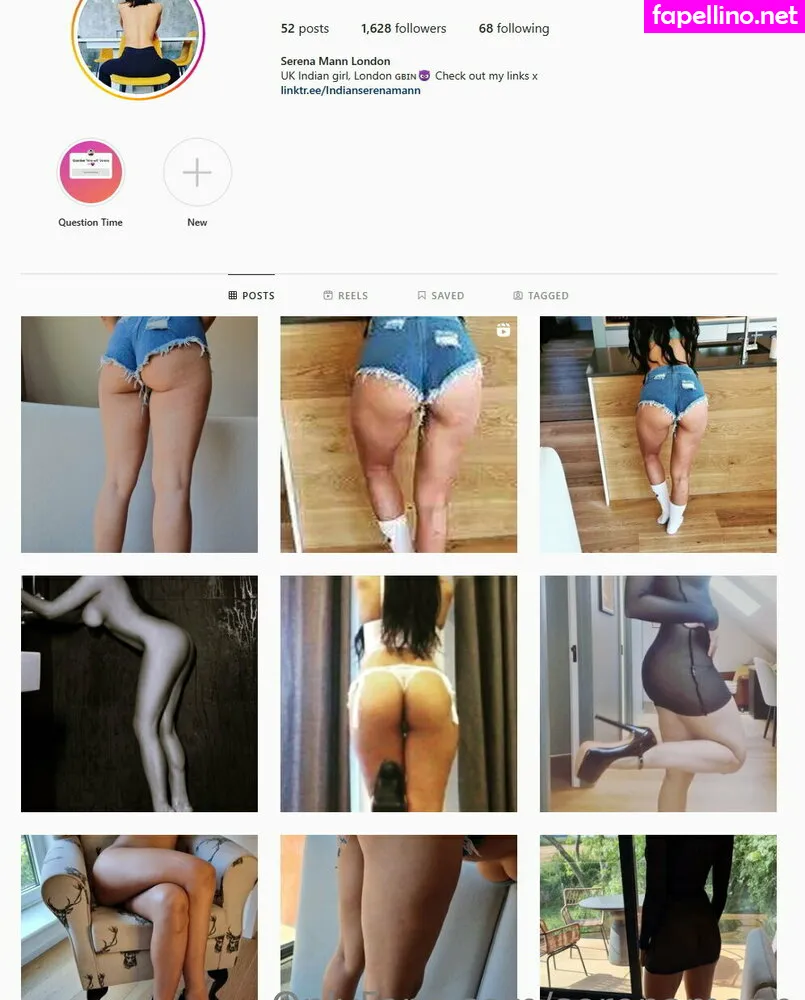Select the Posts tab
The image size is (805, 1000).
pyautogui.click(x=251, y=296)
